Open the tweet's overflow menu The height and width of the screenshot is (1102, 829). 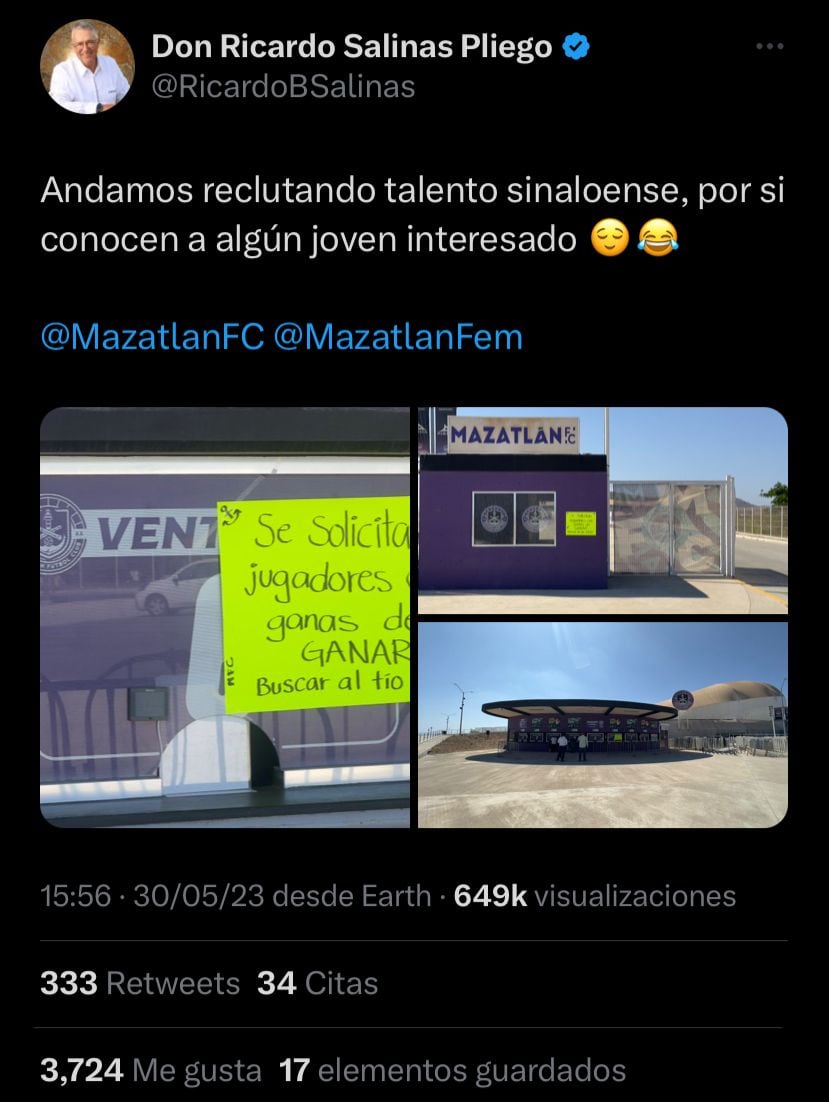(x=768, y=46)
